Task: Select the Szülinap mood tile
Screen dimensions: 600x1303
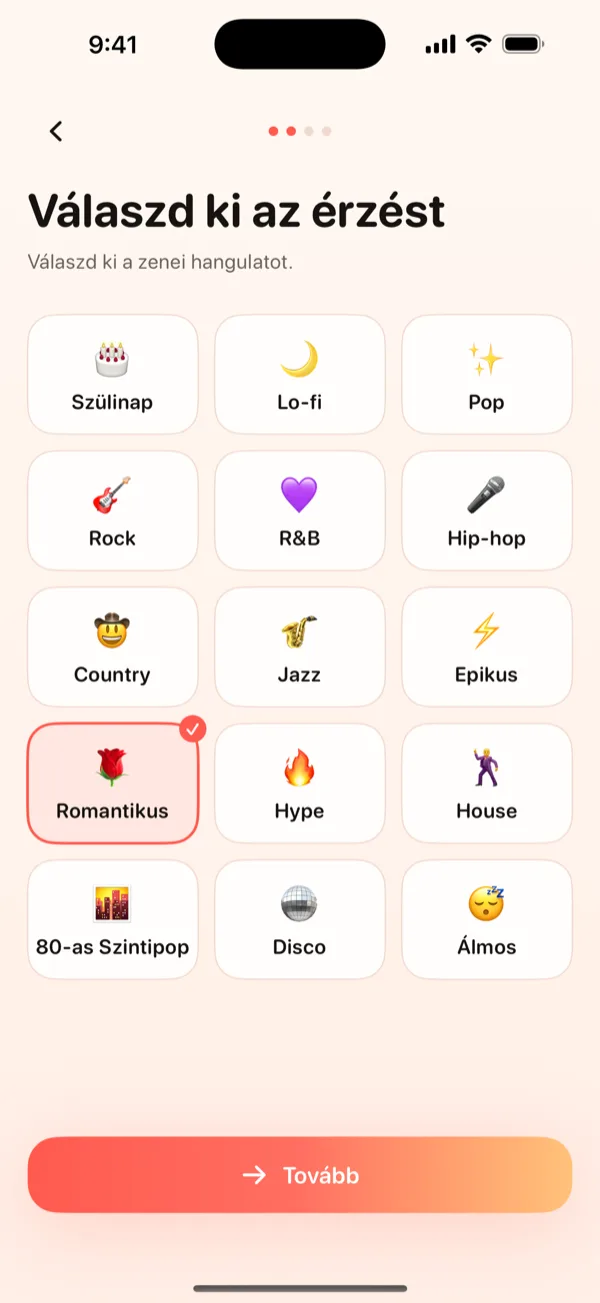Action: pyautogui.click(x=113, y=374)
